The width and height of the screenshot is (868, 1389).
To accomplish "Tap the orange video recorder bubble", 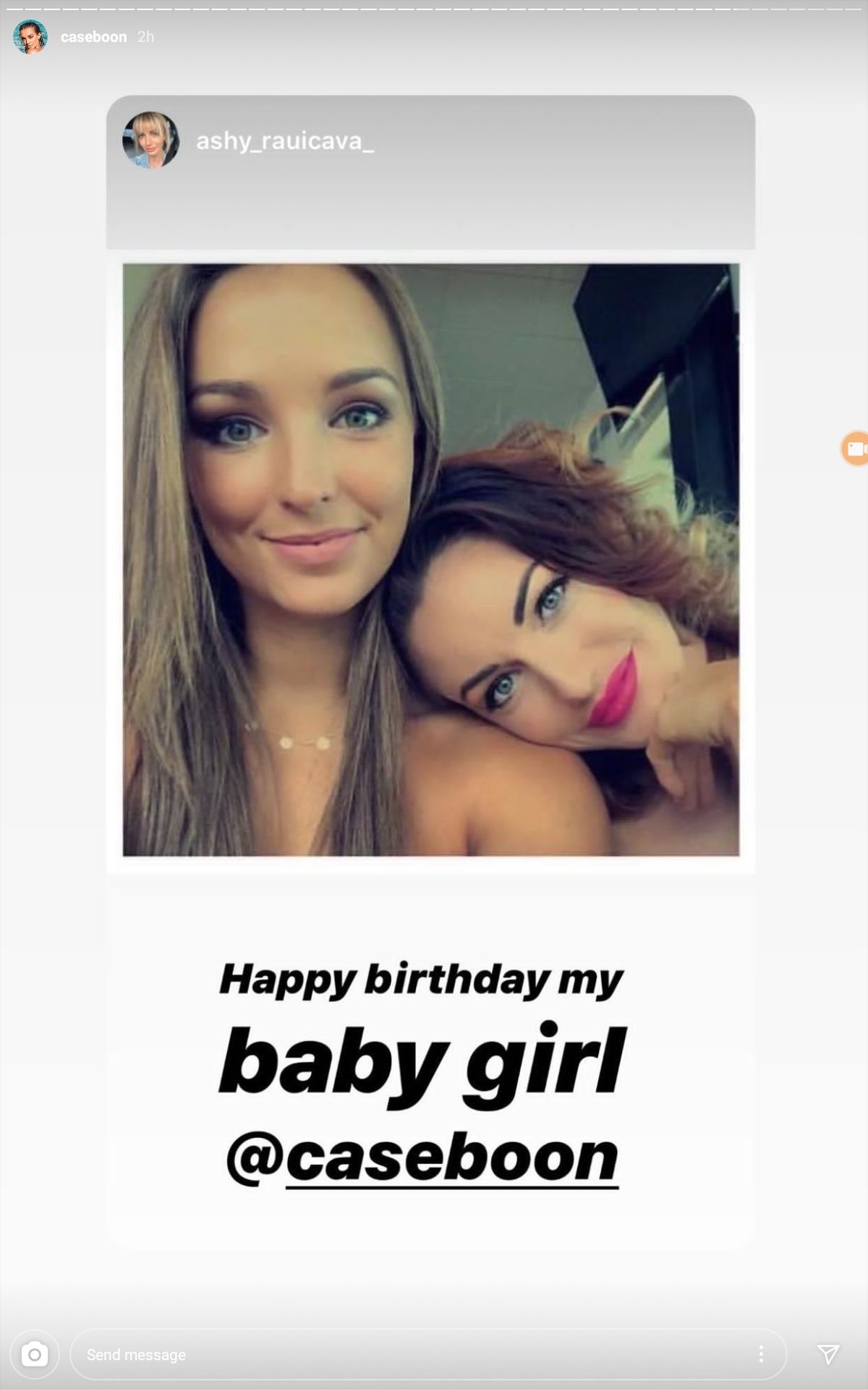I will [x=856, y=449].
